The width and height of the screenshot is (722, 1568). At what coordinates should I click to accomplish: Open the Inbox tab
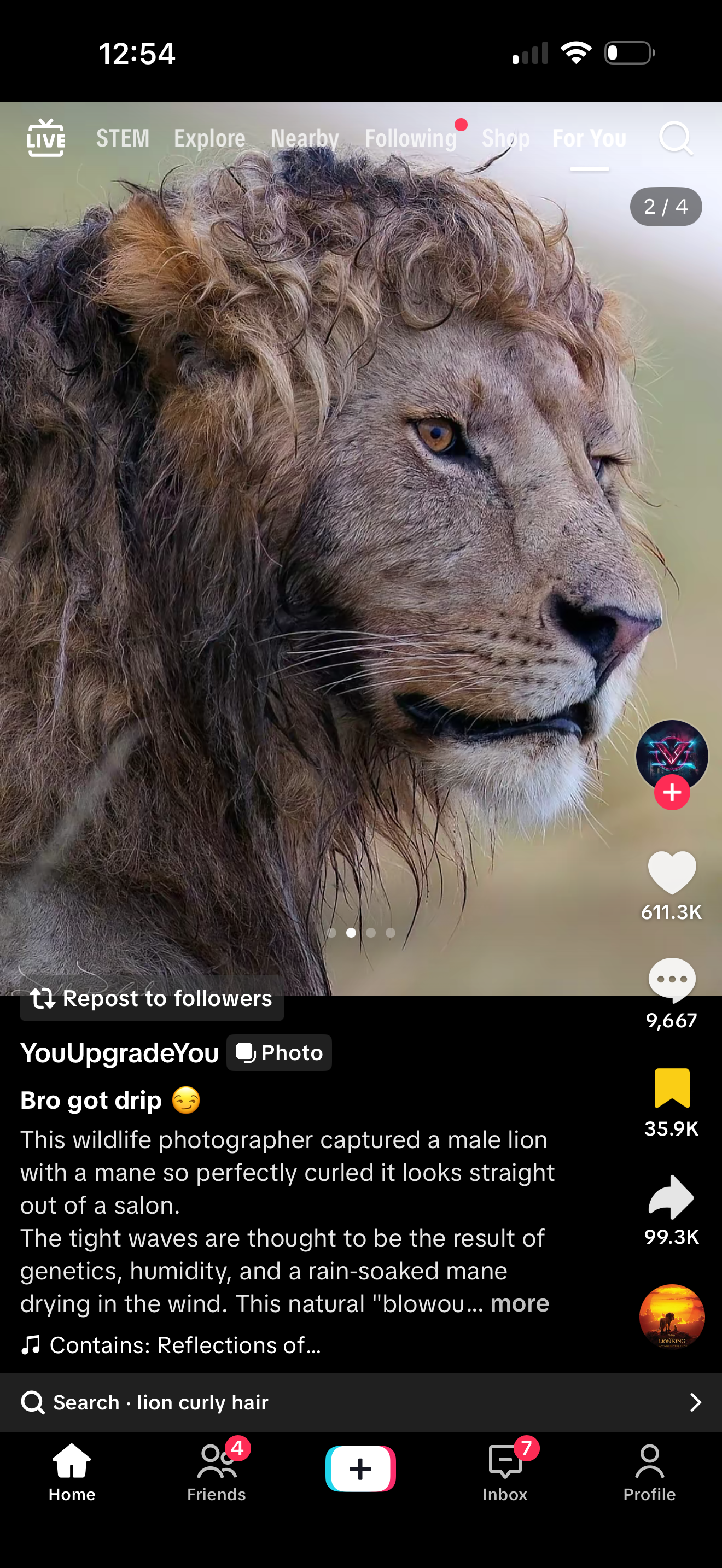(x=505, y=1472)
